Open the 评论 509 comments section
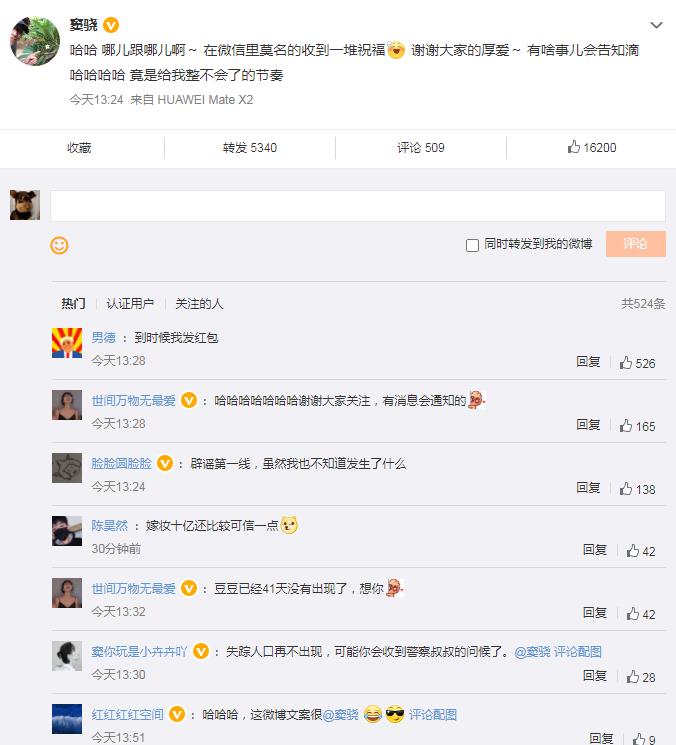676x745 pixels. [420, 147]
